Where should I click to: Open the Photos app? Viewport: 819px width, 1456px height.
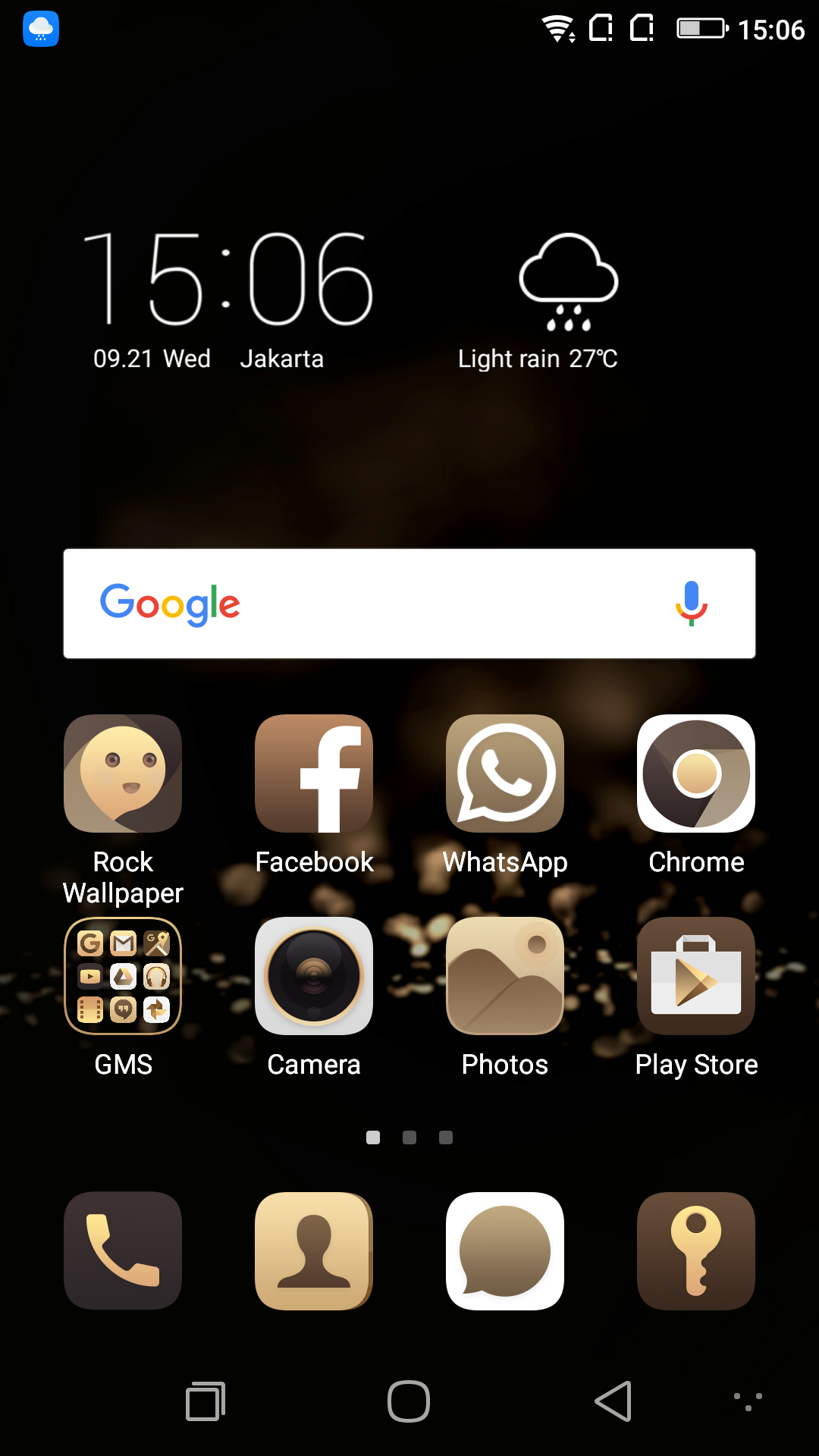[505, 976]
